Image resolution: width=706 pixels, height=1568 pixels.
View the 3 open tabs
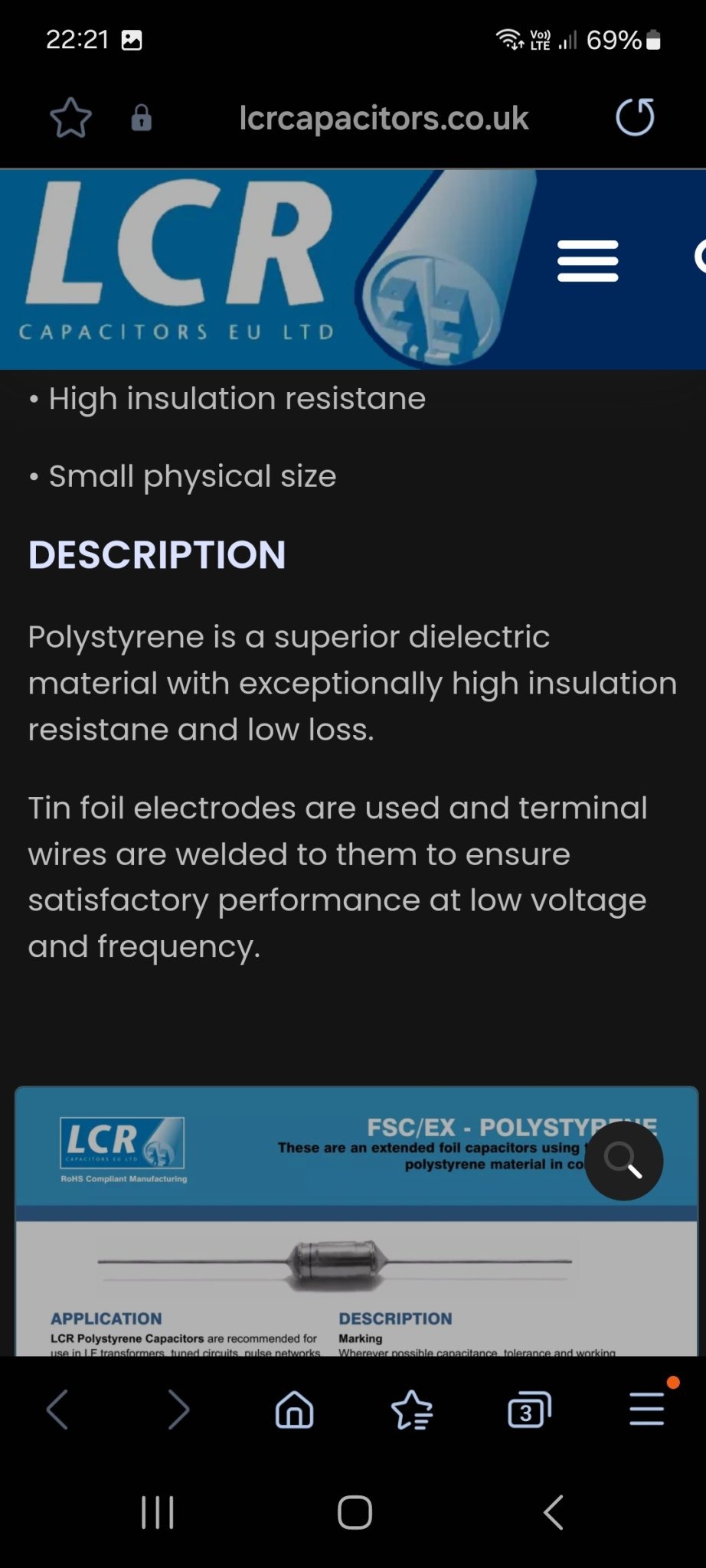[529, 1410]
